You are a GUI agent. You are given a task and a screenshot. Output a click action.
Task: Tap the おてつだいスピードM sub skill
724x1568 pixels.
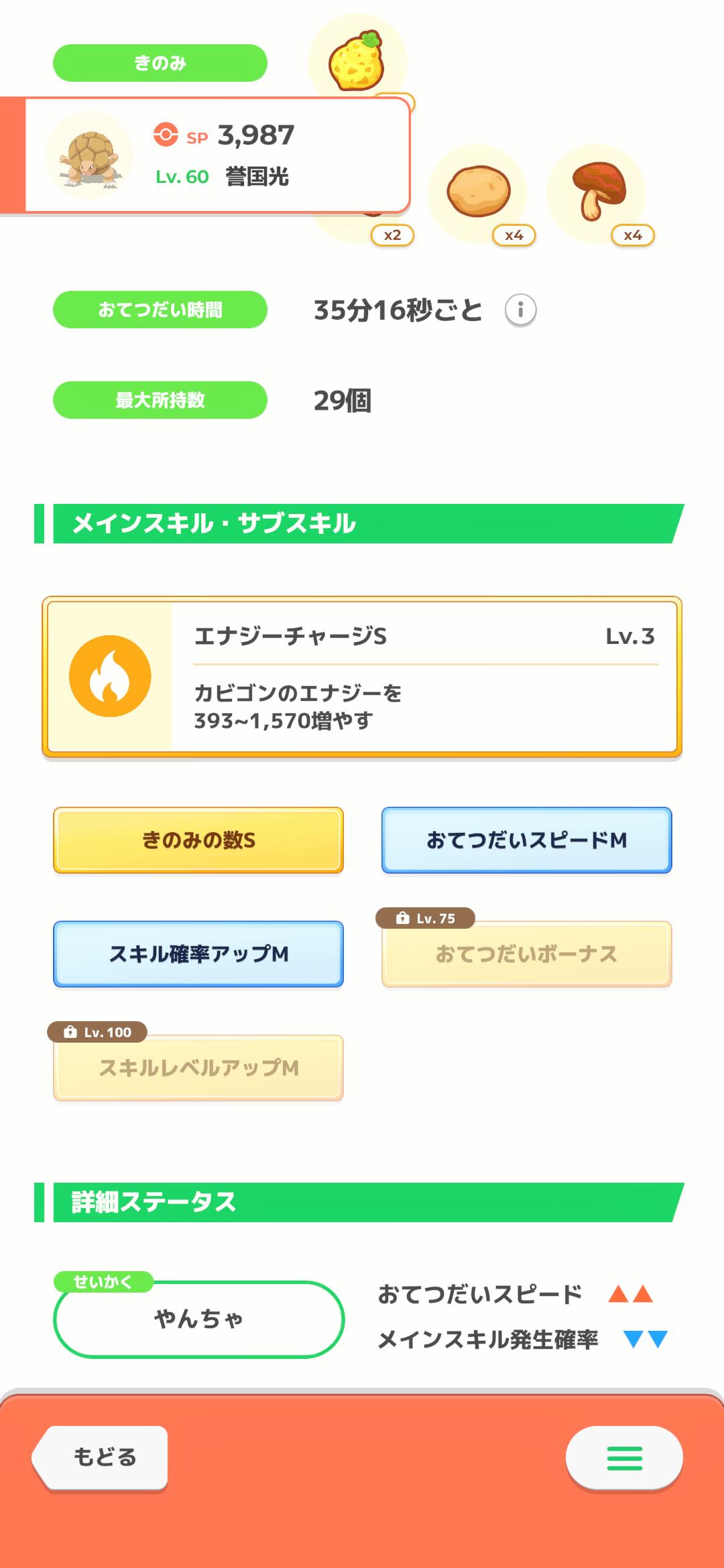pos(526,840)
